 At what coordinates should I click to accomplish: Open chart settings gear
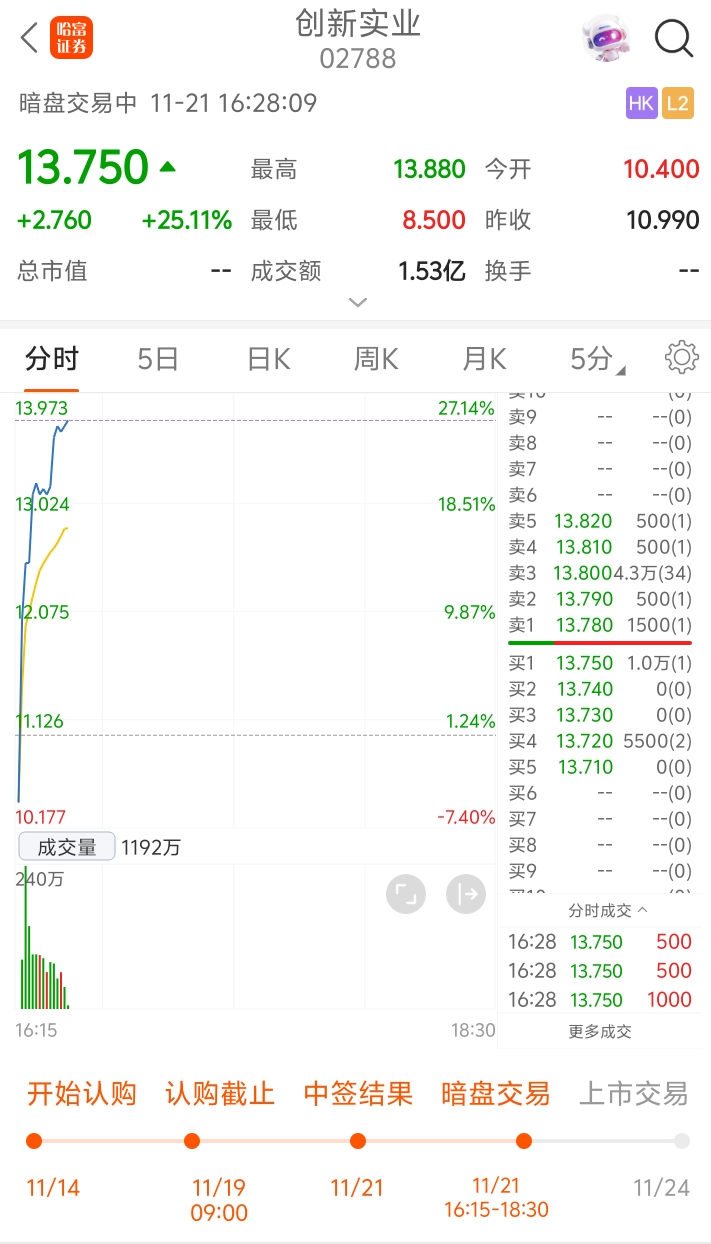point(682,358)
